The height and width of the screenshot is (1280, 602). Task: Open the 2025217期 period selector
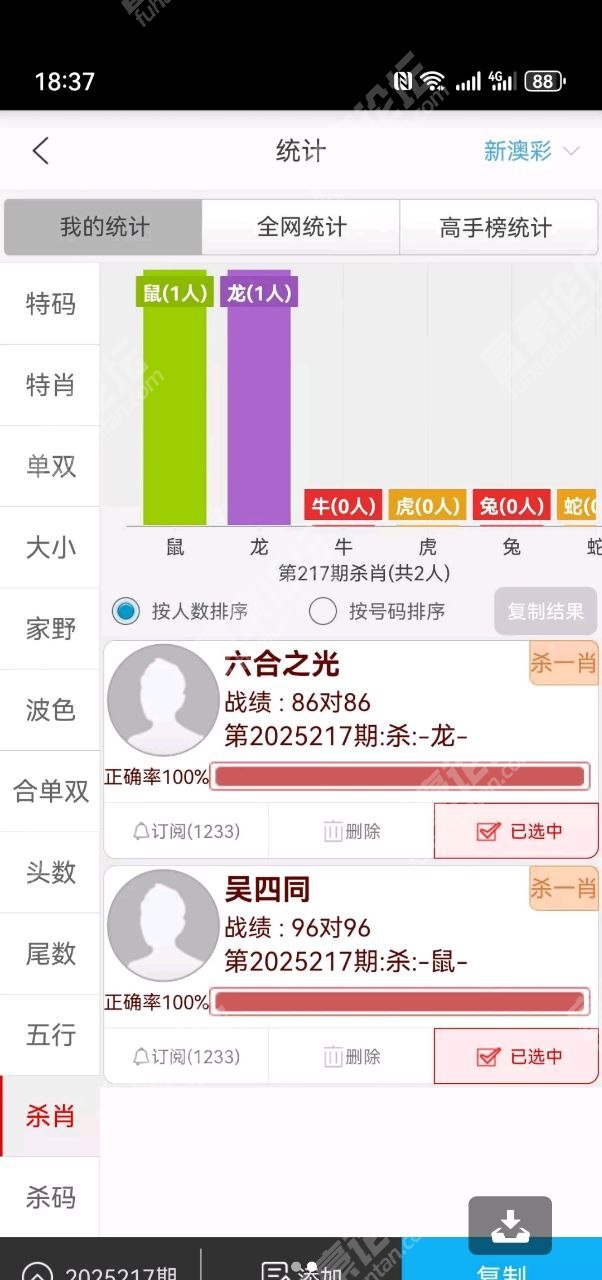click(x=100, y=1268)
